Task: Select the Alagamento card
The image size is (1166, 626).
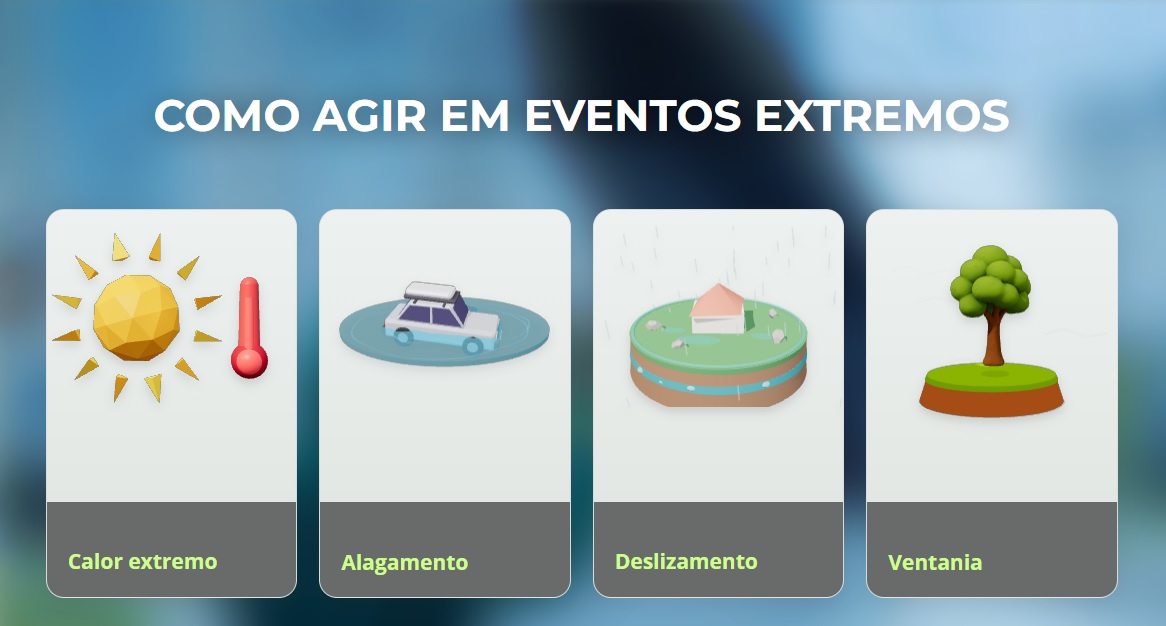Action: tap(445, 403)
